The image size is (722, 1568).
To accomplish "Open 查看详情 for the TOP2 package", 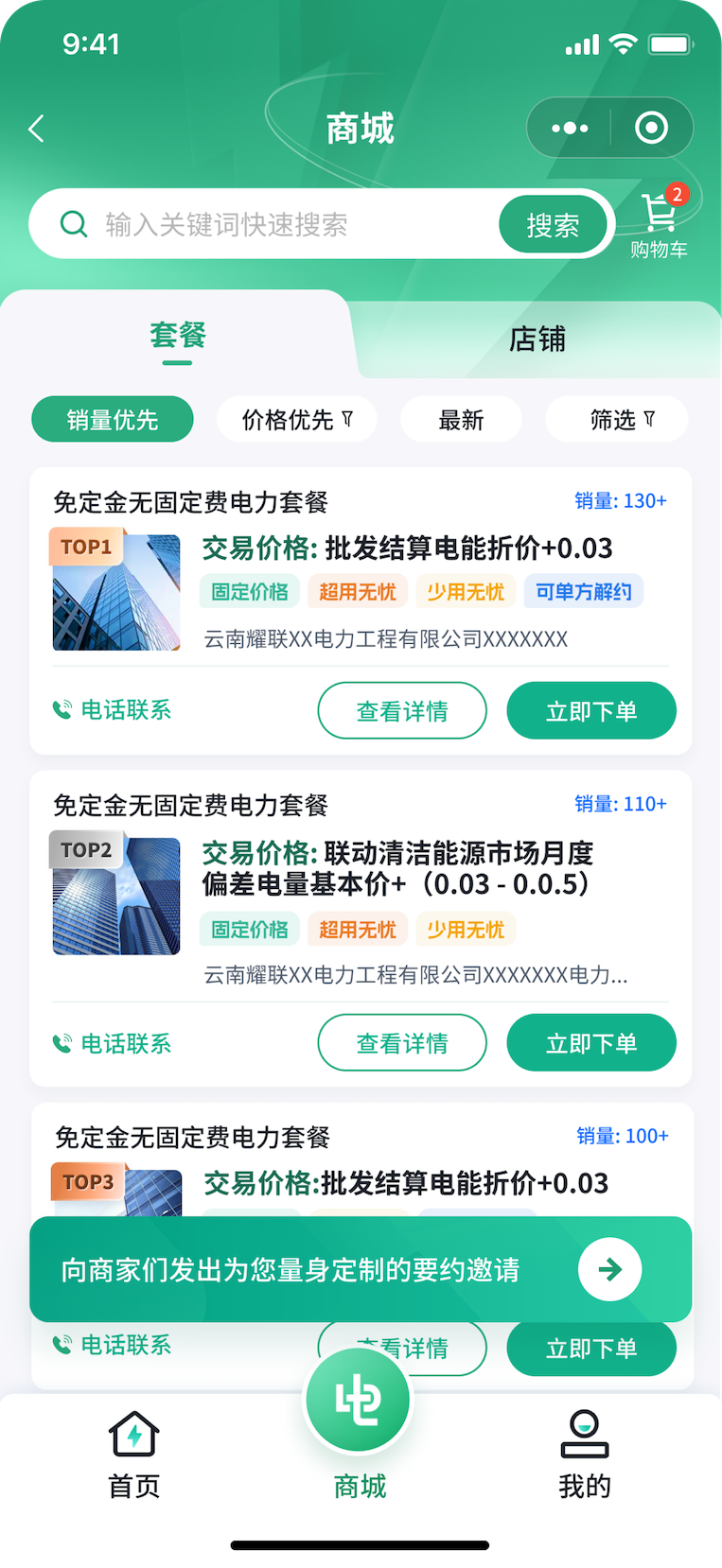I will pos(401,1042).
